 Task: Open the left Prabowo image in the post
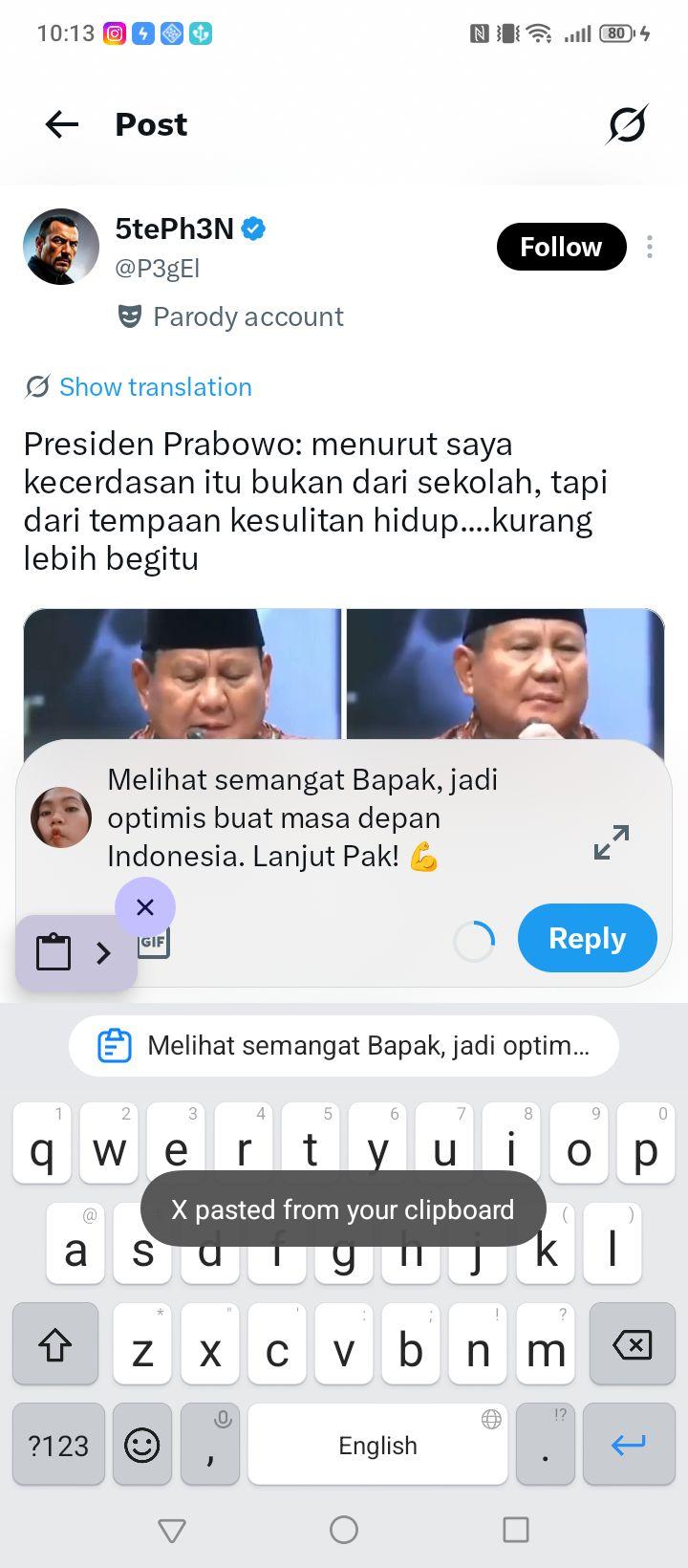182,674
